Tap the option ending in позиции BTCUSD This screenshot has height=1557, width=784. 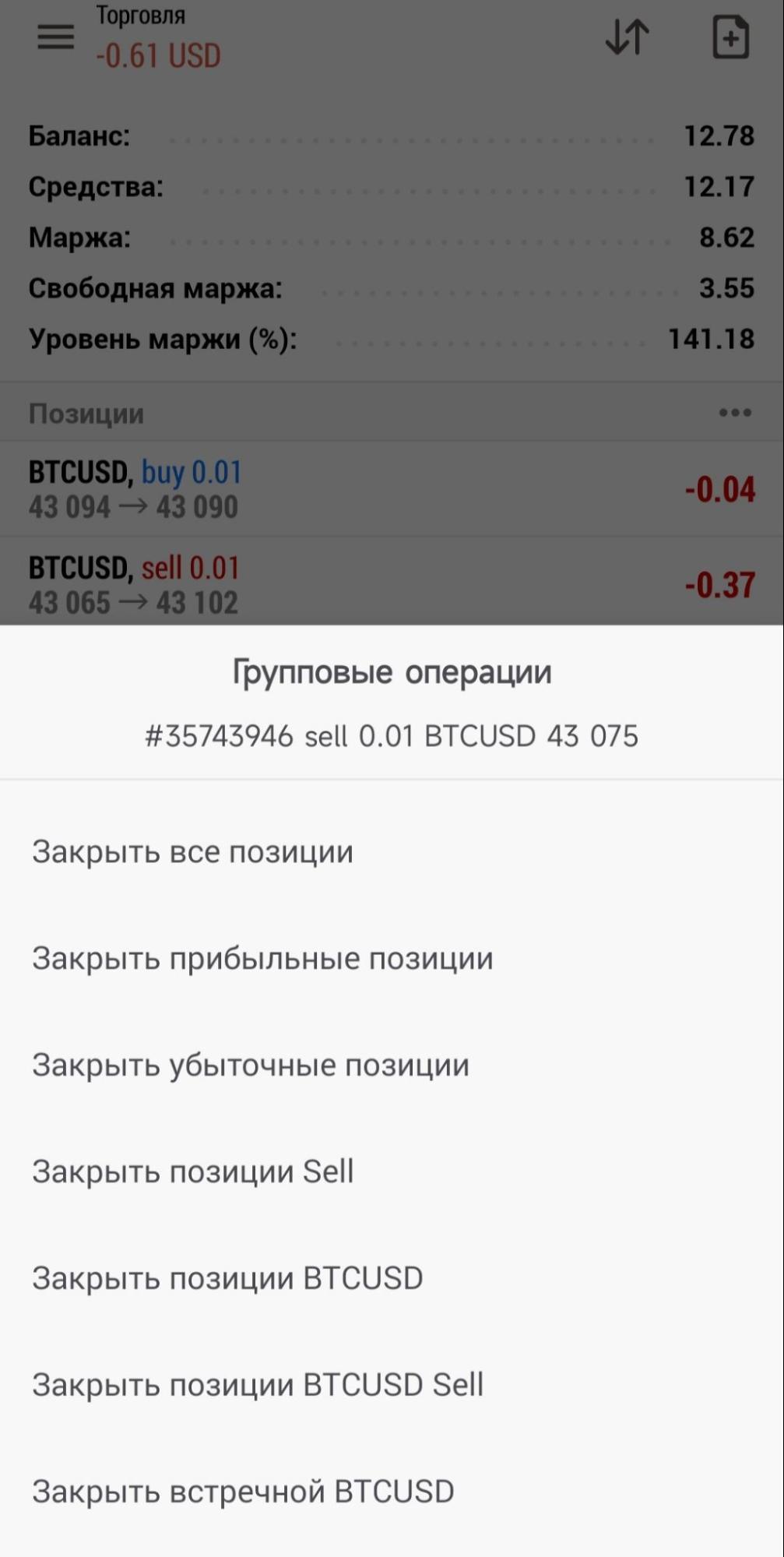click(x=227, y=1279)
